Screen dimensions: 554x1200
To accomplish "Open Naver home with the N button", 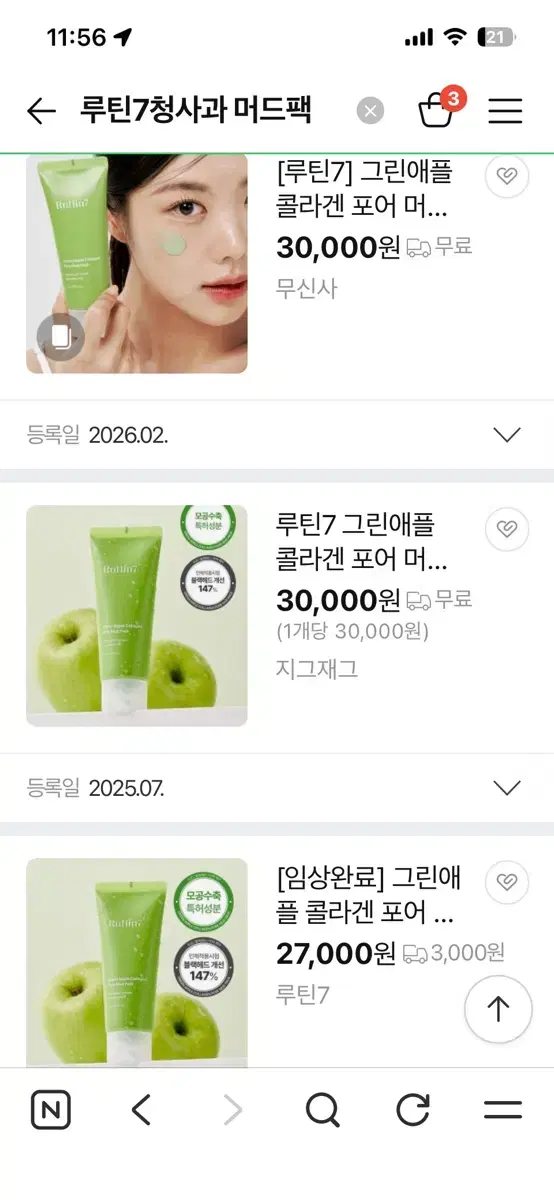I will 50,1110.
